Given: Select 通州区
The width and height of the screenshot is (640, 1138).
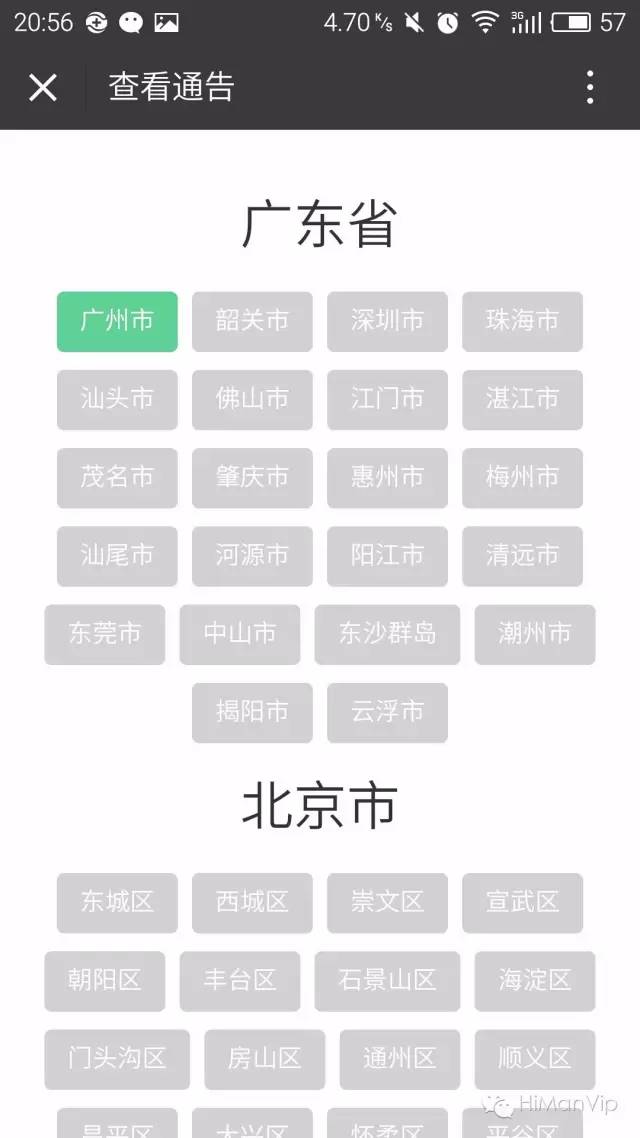Looking at the screenshot, I should (399, 1060).
